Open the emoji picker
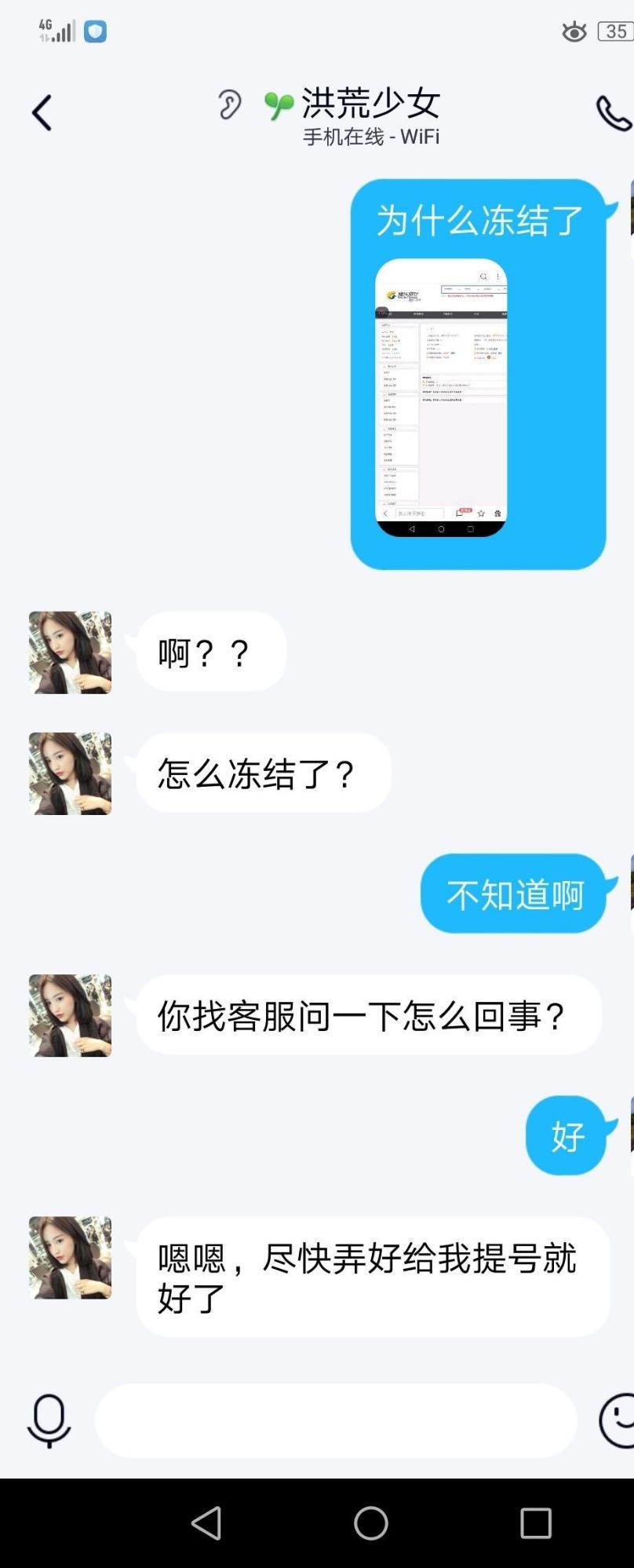634x1568 pixels. [x=618, y=1420]
